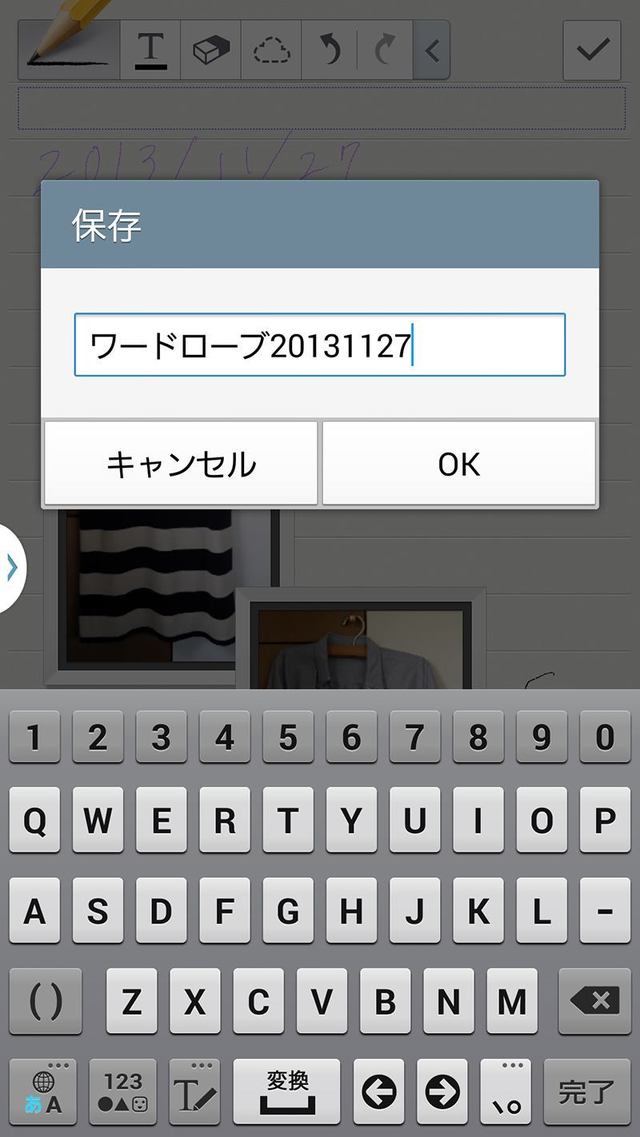
Task: Switch keyboard input language with globe key
Action: click(x=44, y=1093)
